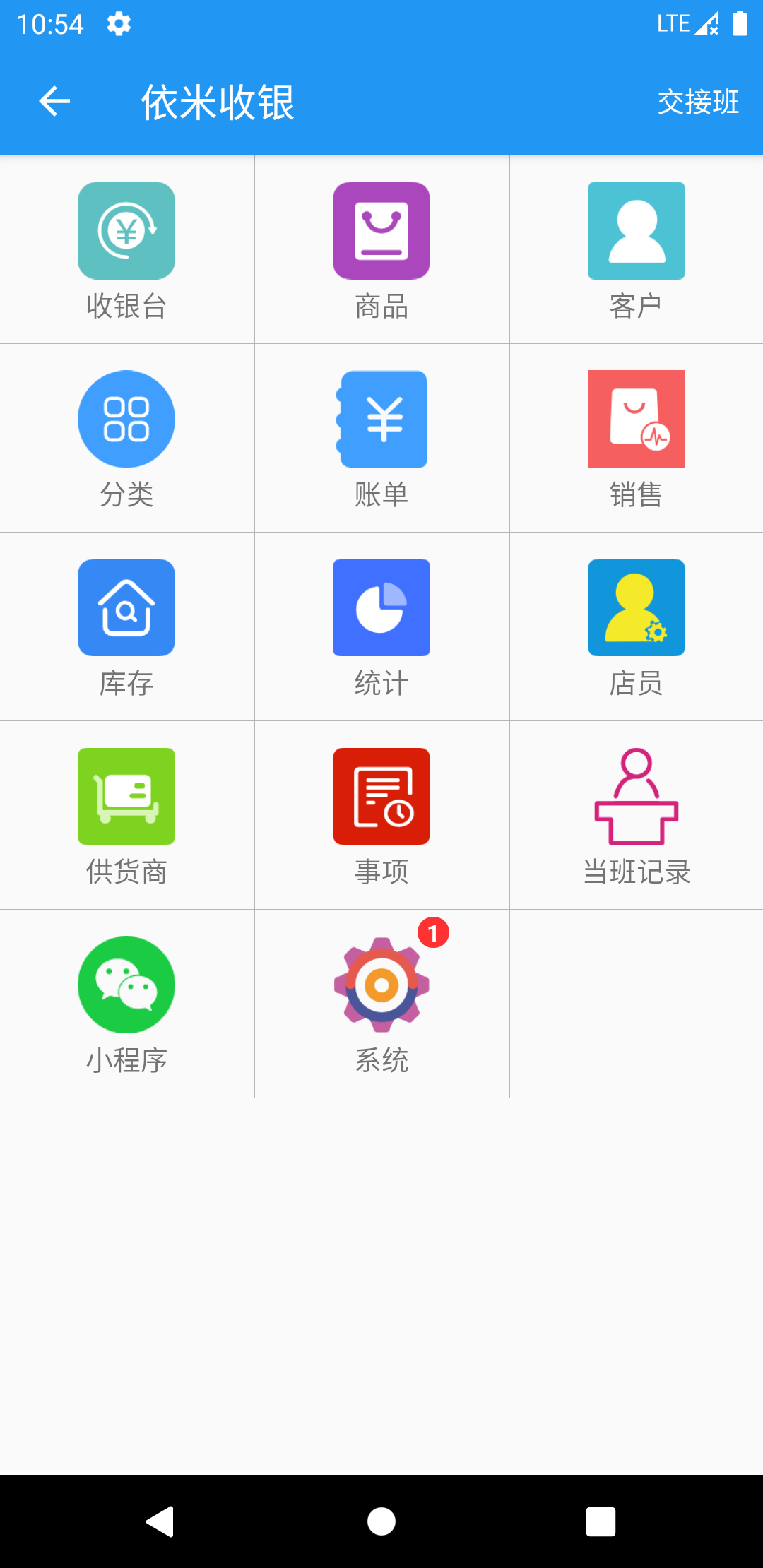The height and width of the screenshot is (1568, 763).
Task: Go back with the arrow in the title bar
Action: (x=54, y=103)
